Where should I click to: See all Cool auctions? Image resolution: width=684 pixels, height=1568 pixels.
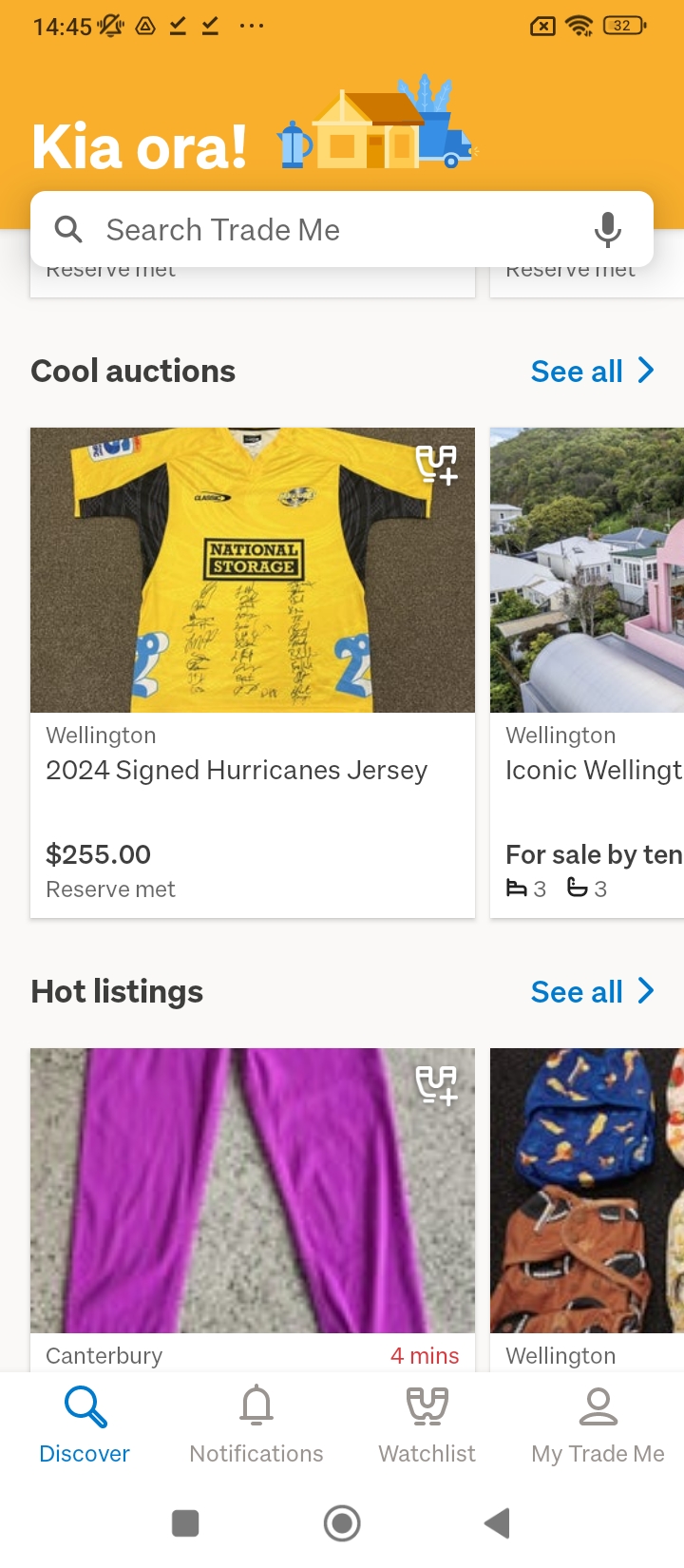coord(591,371)
